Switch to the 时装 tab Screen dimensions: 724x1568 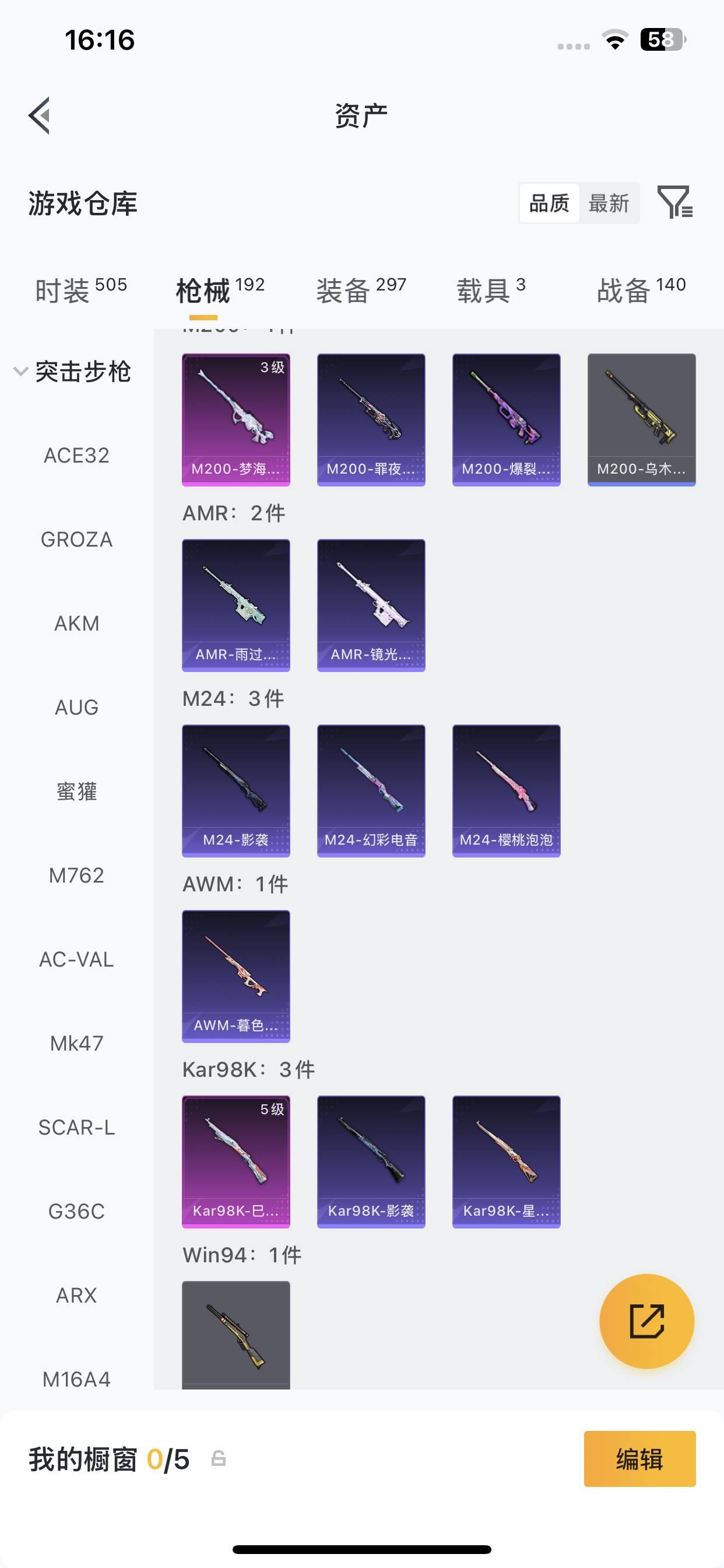tap(80, 290)
